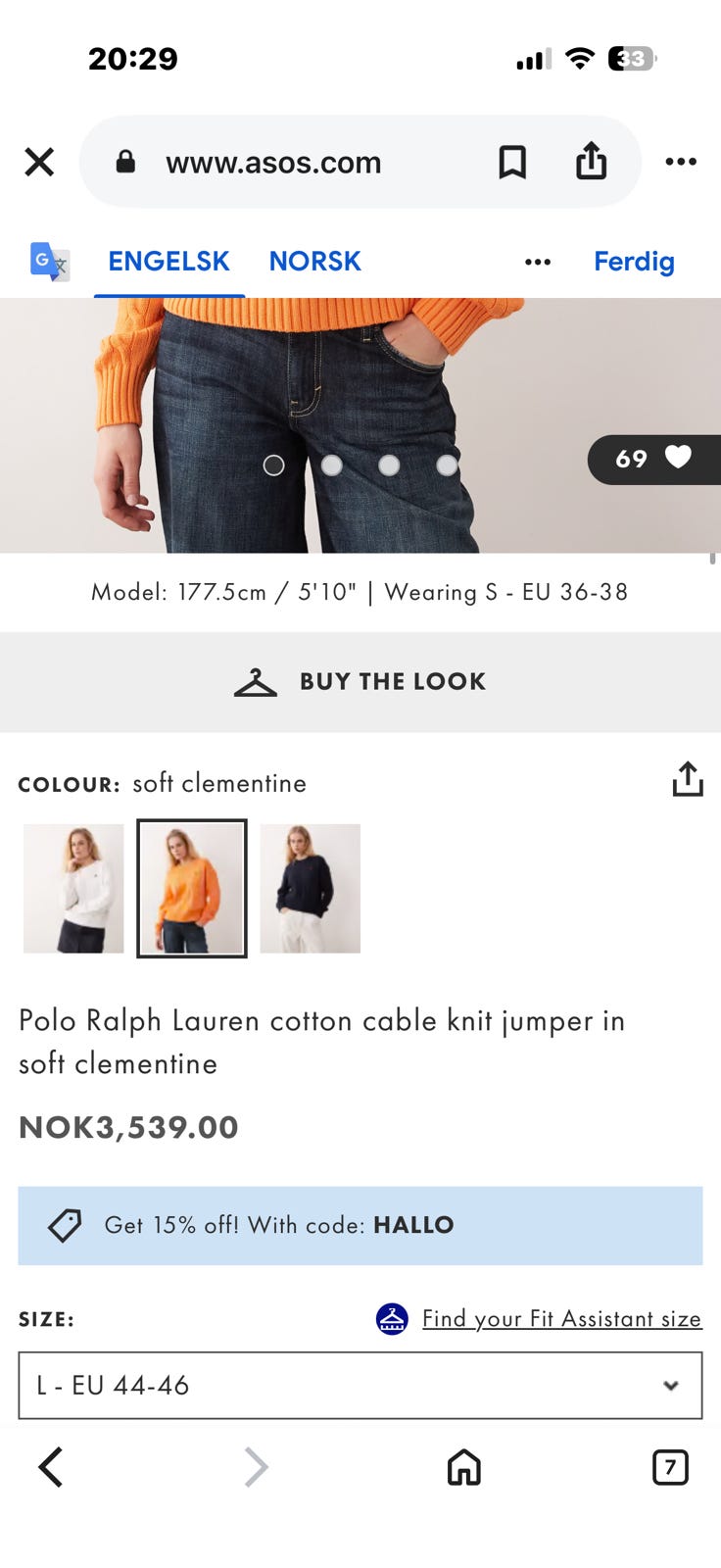Open the browser overflow menu
This screenshot has width=721, height=1568.
pos(681,162)
